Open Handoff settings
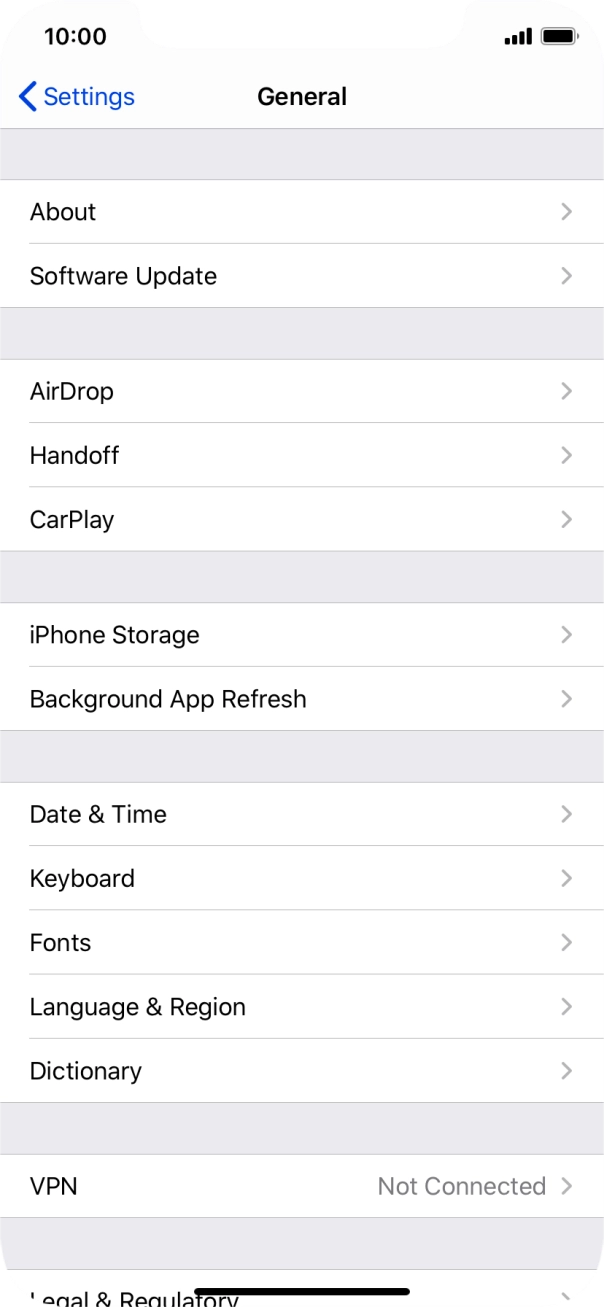 click(x=302, y=456)
